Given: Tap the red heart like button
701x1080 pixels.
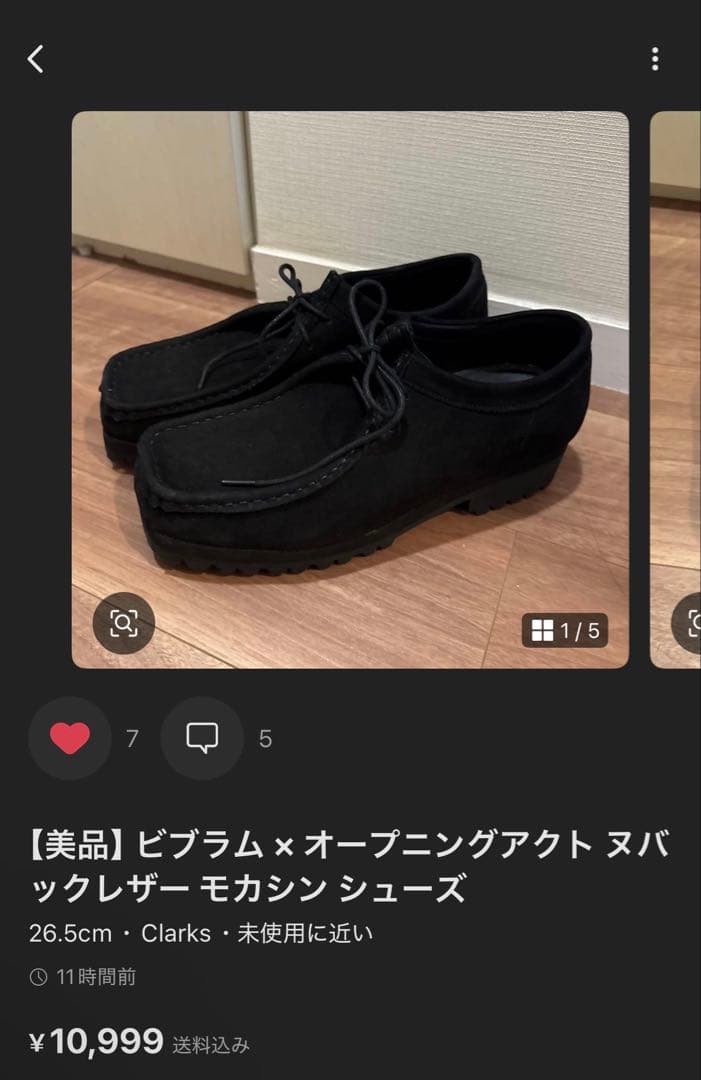Looking at the screenshot, I should (x=70, y=739).
